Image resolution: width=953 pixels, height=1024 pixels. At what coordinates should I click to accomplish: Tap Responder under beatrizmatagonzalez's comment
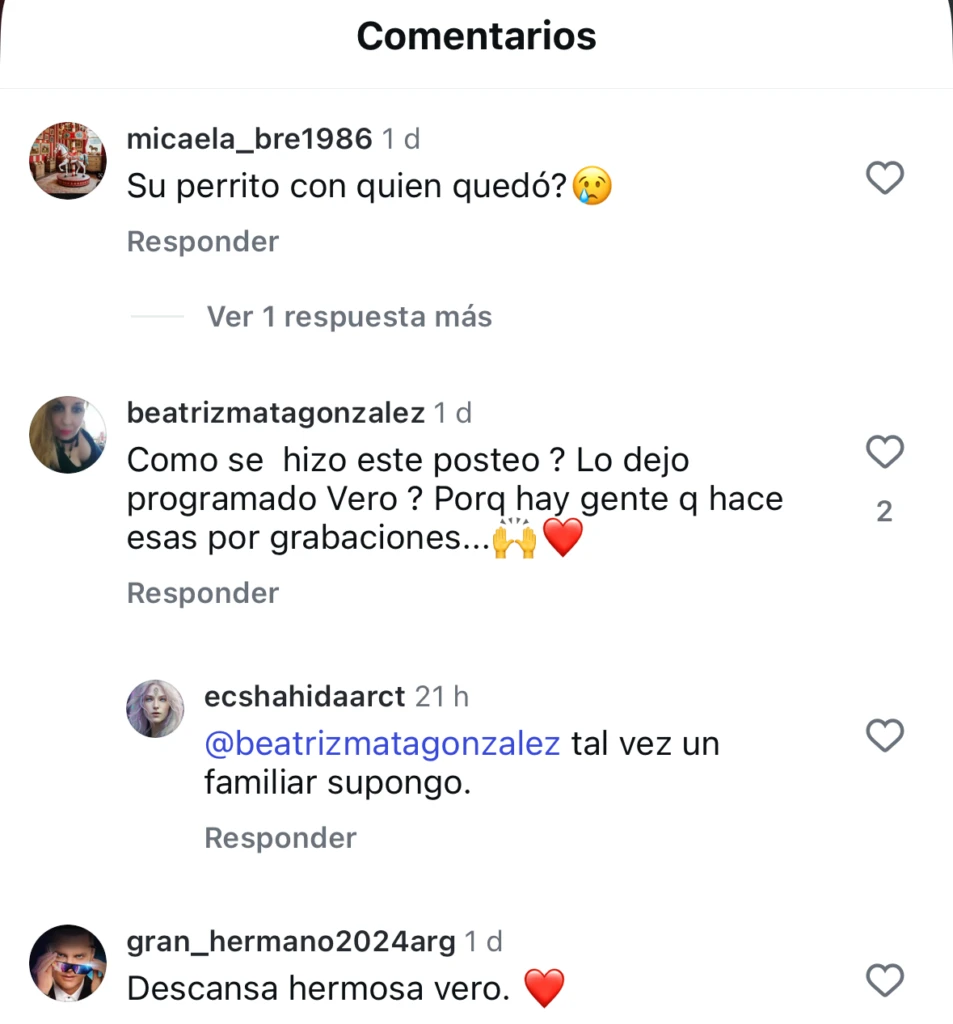202,593
